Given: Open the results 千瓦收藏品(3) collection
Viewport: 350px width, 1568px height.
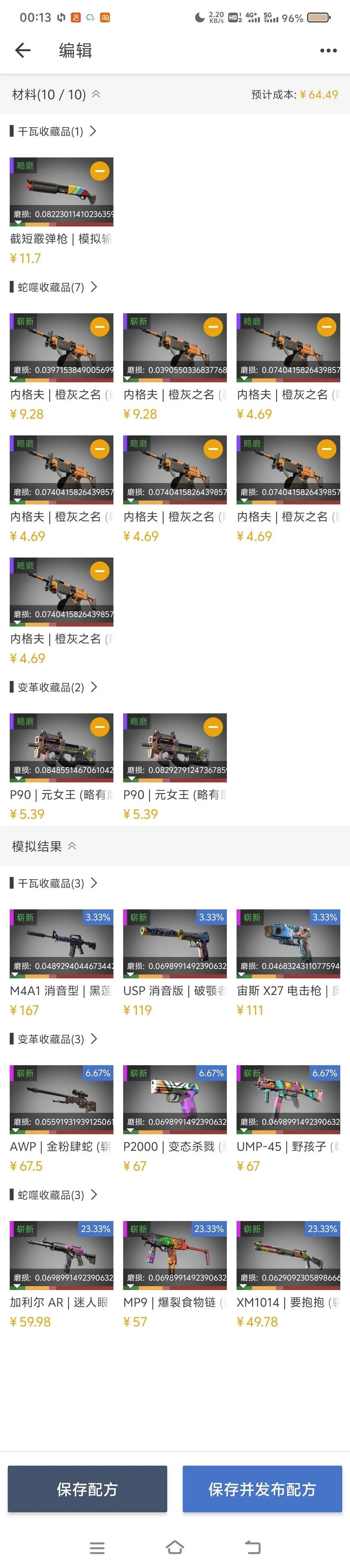Looking at the screenshot, I should coord(54,883).
